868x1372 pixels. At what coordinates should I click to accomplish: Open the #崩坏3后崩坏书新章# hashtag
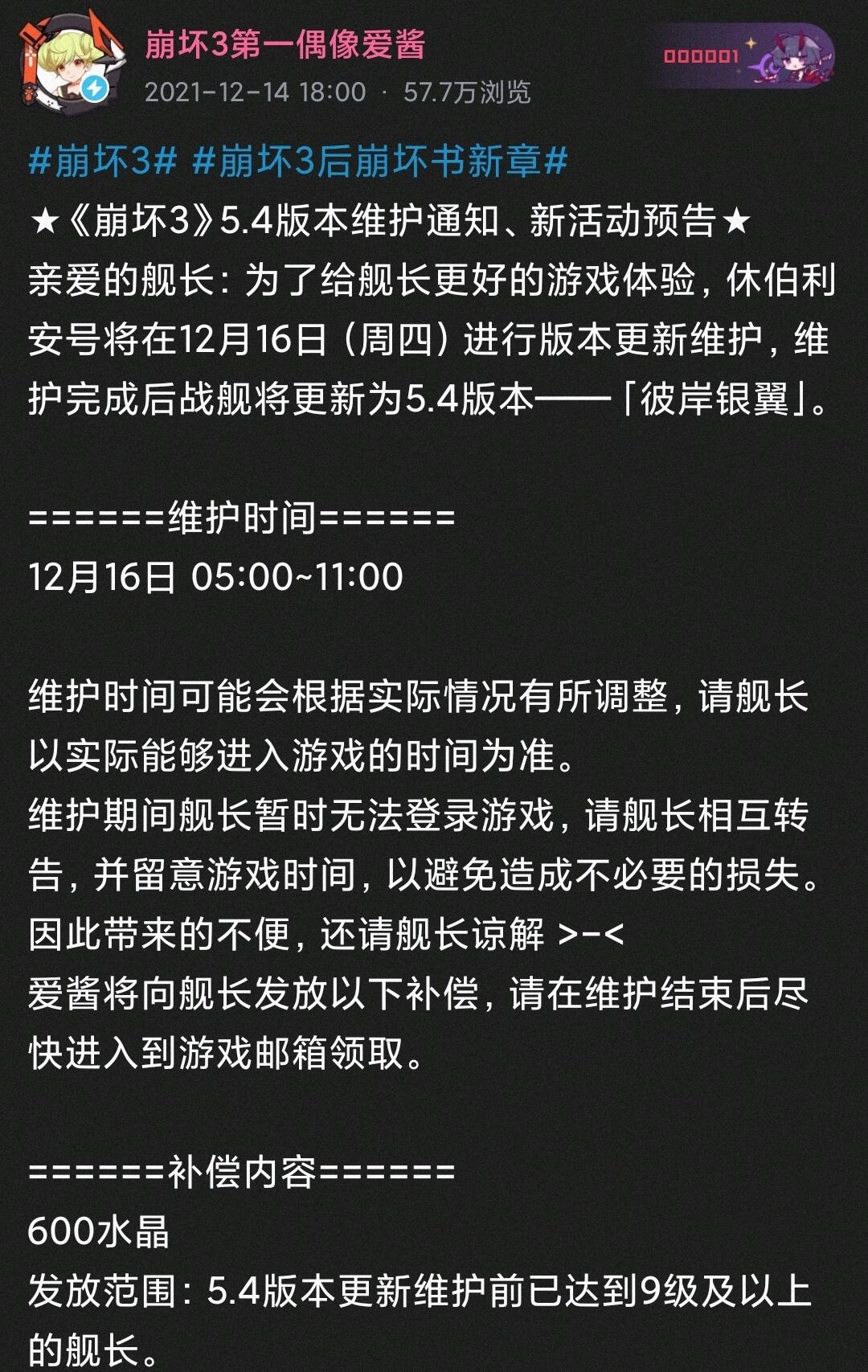click(x=380, y=162)
